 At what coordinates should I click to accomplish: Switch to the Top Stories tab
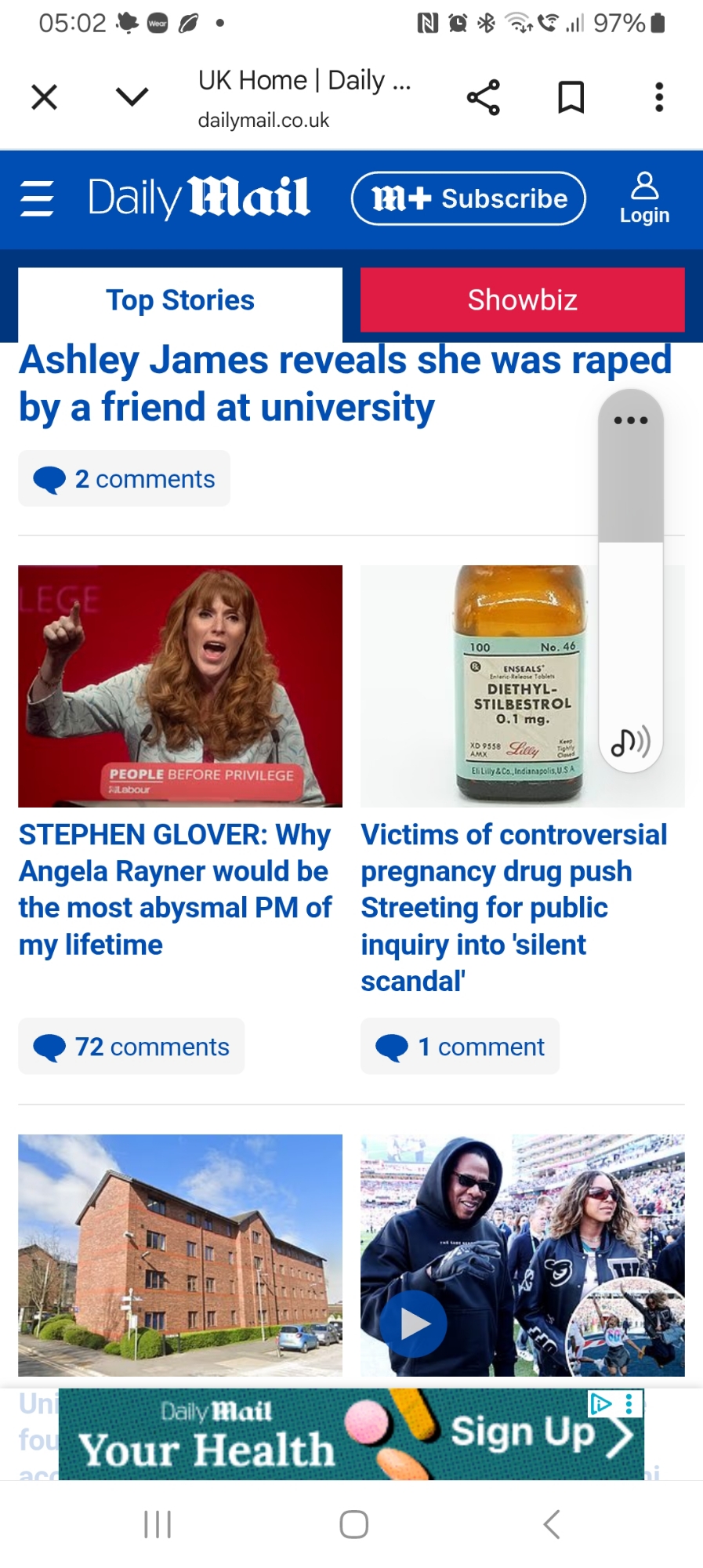180,300
